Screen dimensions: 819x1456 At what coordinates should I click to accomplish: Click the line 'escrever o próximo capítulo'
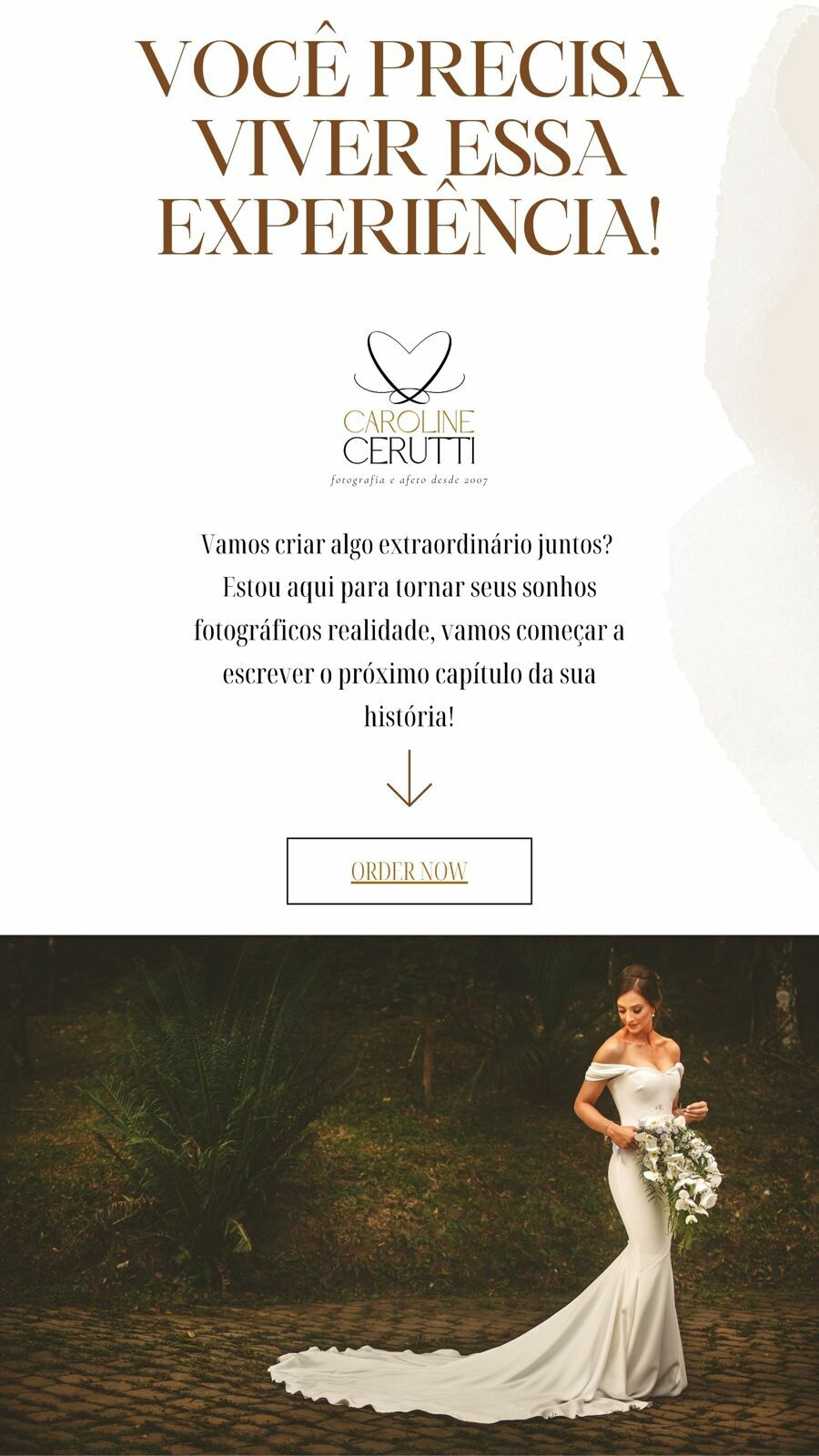click(x=409, y=673)
